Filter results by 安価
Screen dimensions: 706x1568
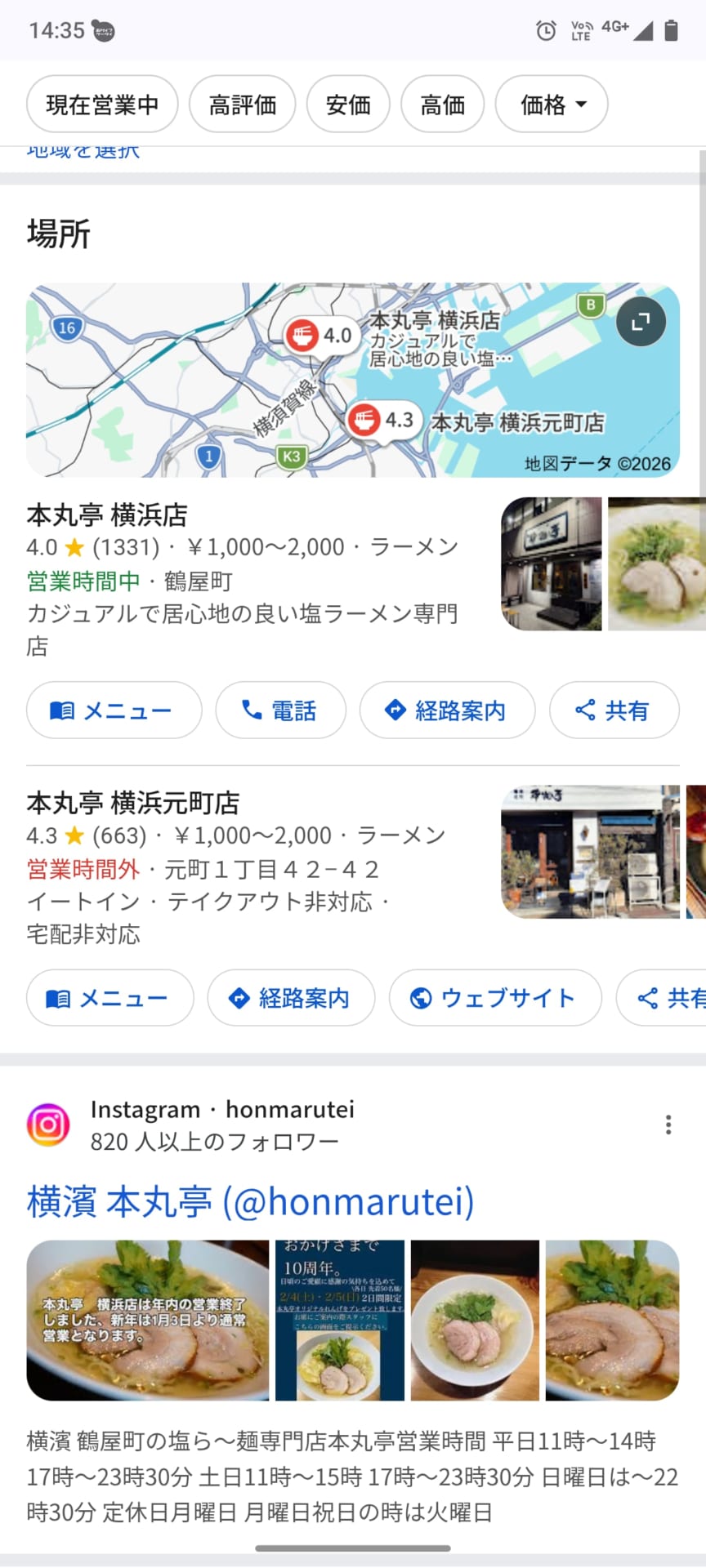348,105
